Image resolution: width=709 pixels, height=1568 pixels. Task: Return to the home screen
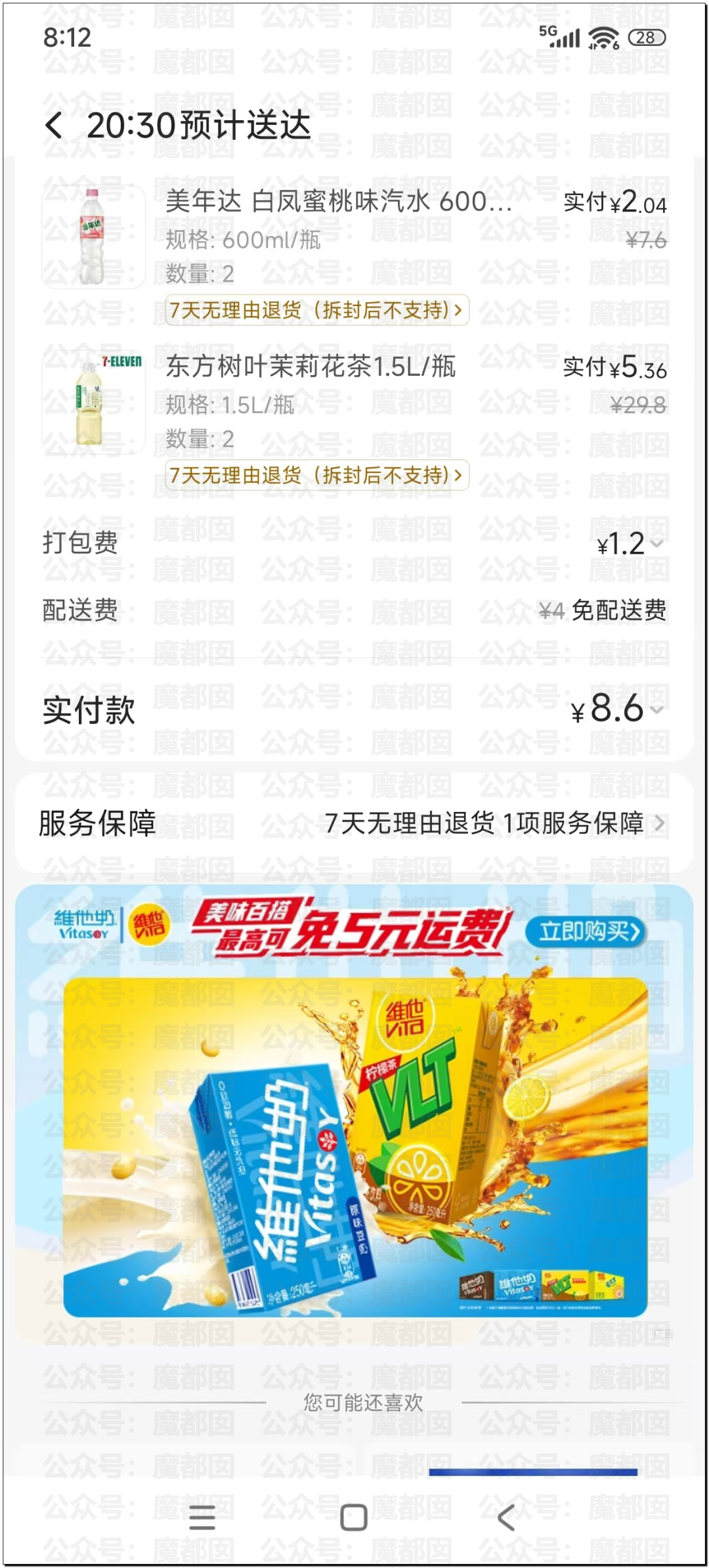click(x=354, y=1517)
